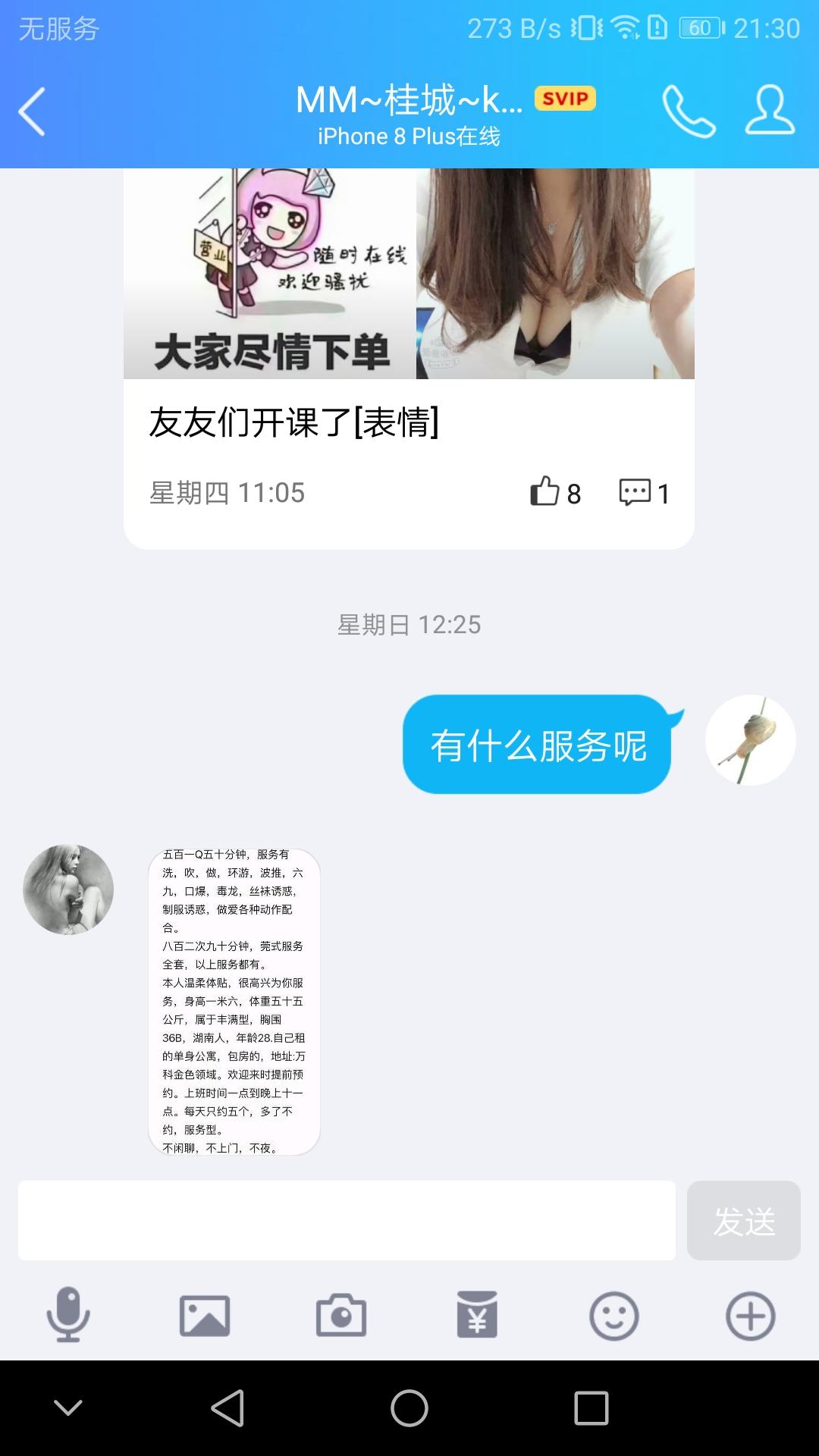
Task: Record a voice message
Action: point(68,1315)
